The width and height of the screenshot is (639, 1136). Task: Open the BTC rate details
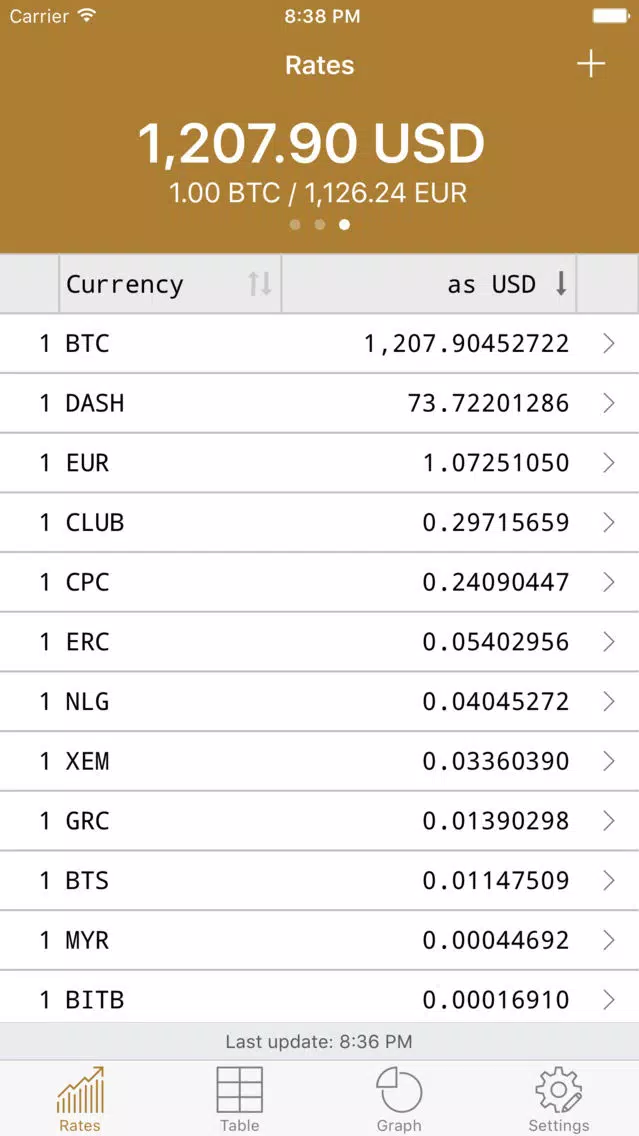click(x=320, y=343)
